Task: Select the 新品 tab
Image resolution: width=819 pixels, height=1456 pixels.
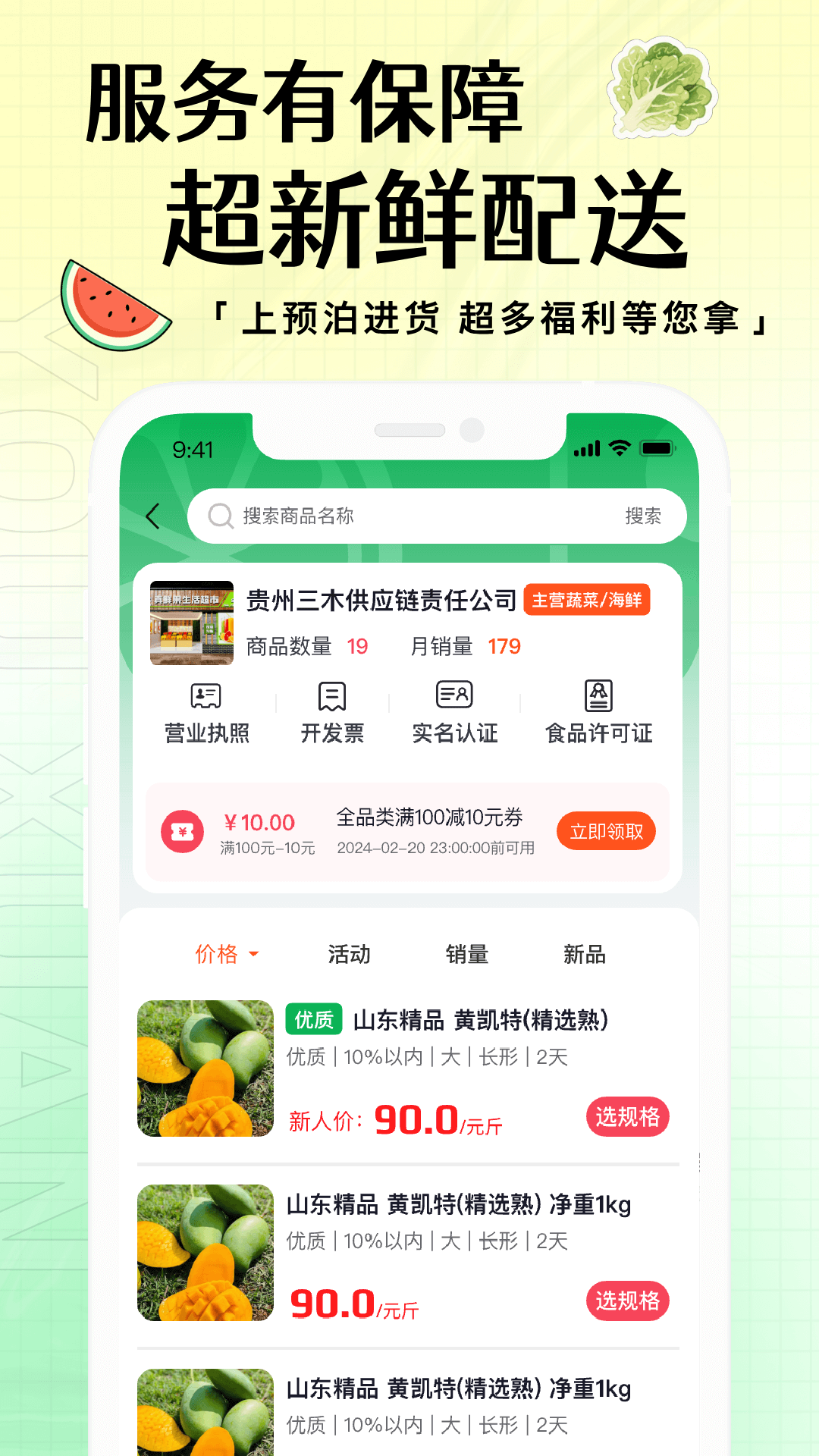Action: 585,954
